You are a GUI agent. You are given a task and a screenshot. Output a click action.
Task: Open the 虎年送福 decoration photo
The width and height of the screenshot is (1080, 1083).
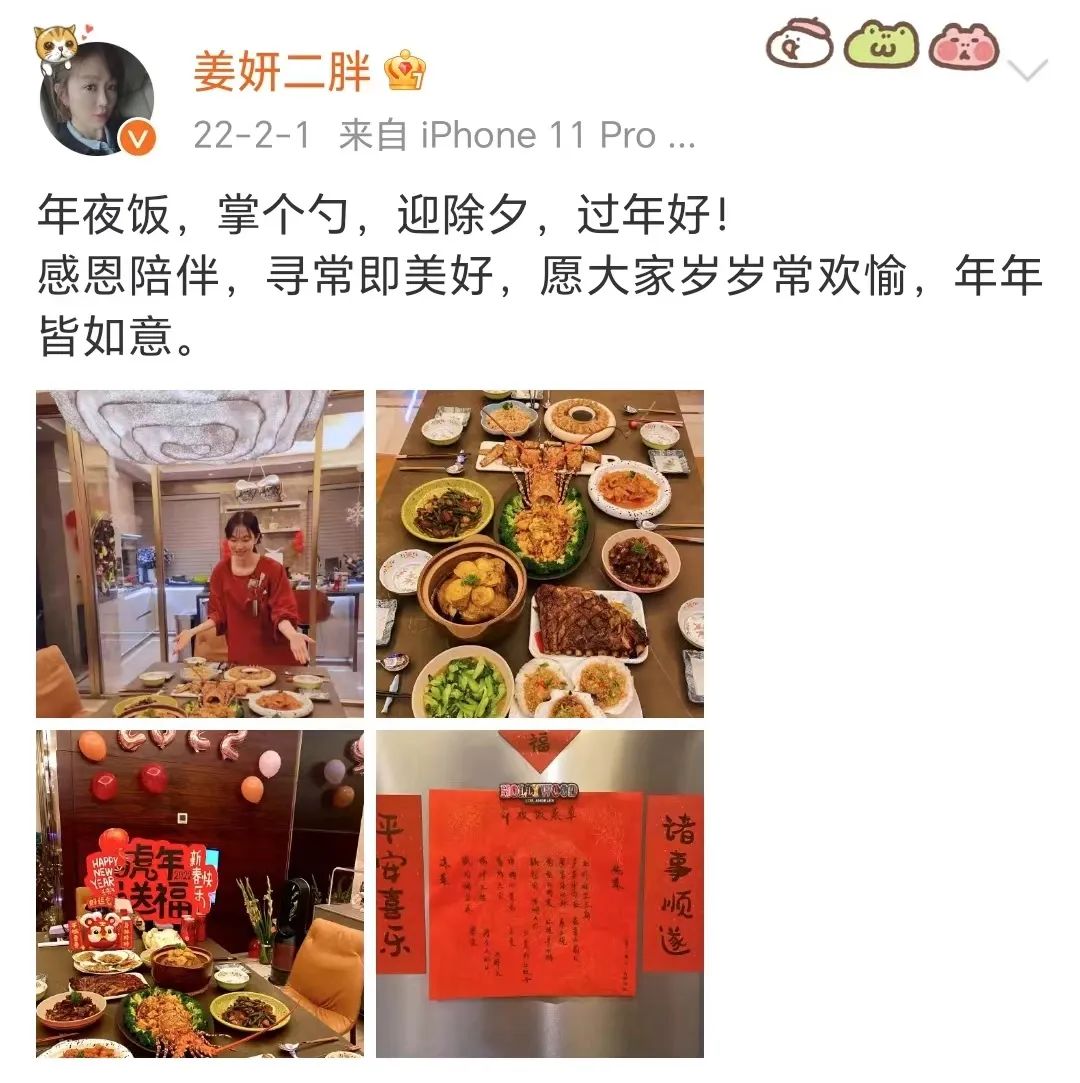coord(200,893)
